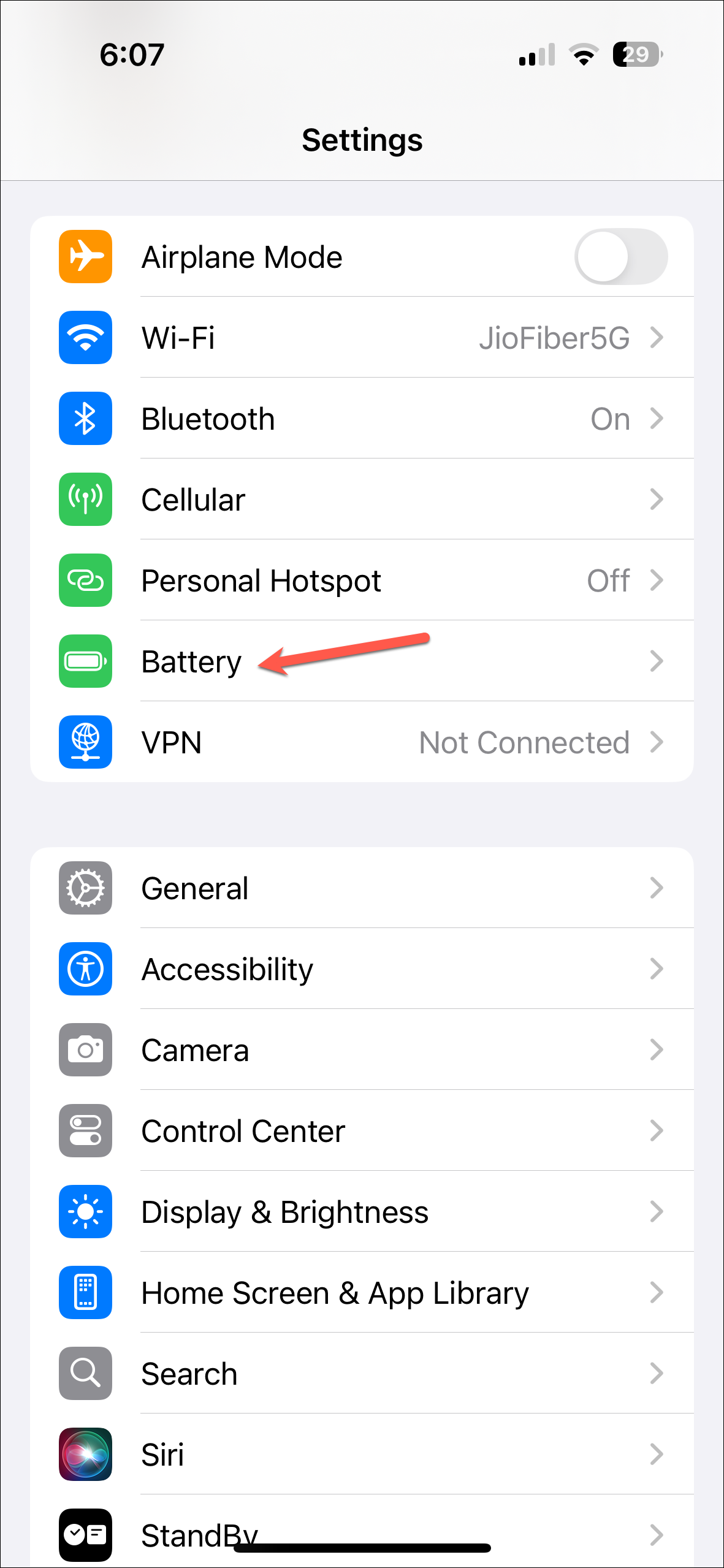The width and height of the screenshot is (724, 1568).
Task: Open StandBy settings
Action: tap(362, 1531)
